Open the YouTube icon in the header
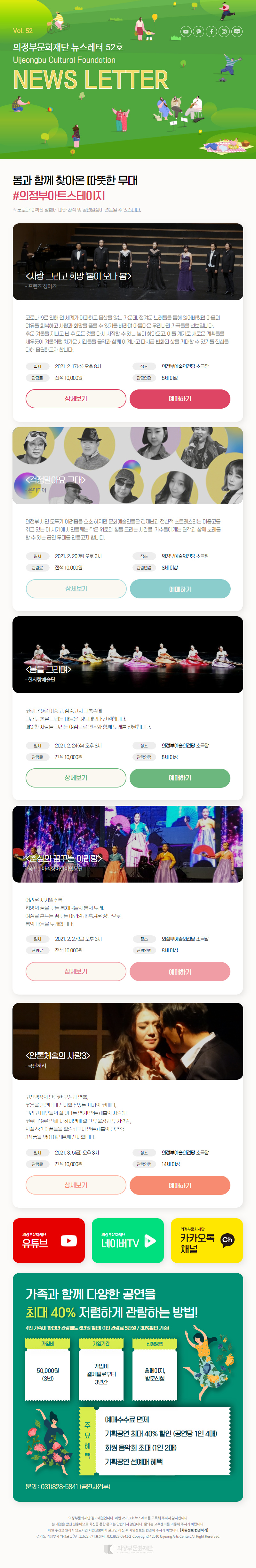 pos(186,31)
